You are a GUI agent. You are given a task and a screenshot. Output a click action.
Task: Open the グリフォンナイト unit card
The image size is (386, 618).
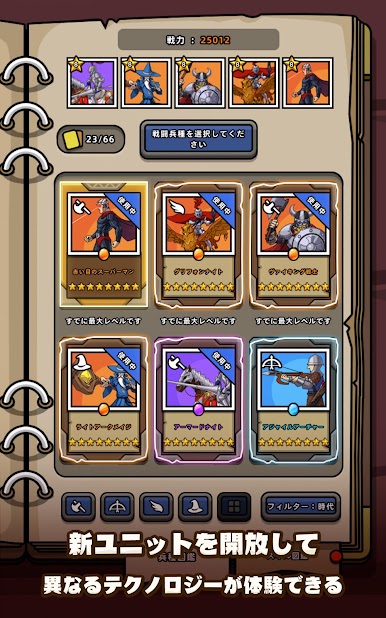pos(198,244)
